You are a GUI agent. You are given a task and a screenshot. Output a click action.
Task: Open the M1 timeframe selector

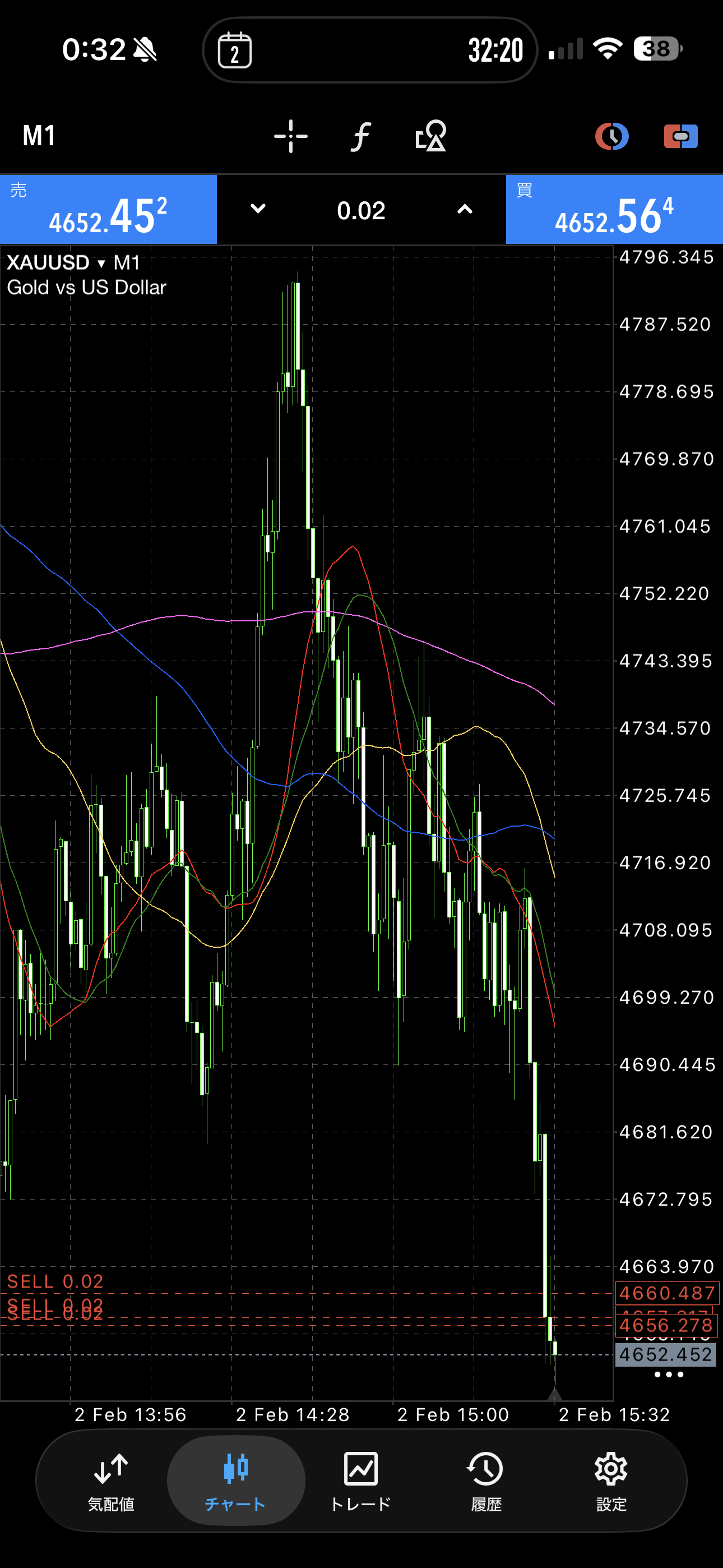(x=39, y=136)
